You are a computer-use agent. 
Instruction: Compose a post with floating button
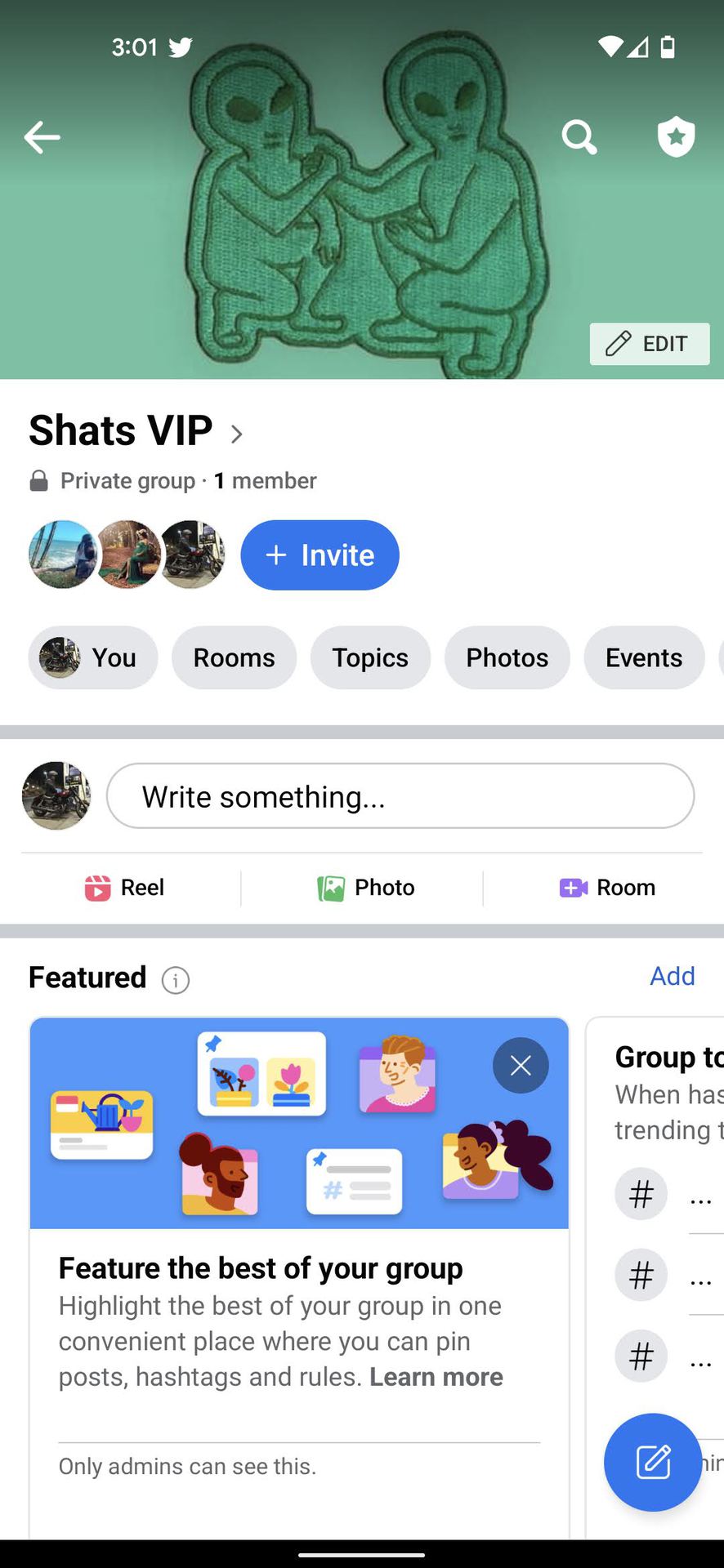[x=652, y=1462]
